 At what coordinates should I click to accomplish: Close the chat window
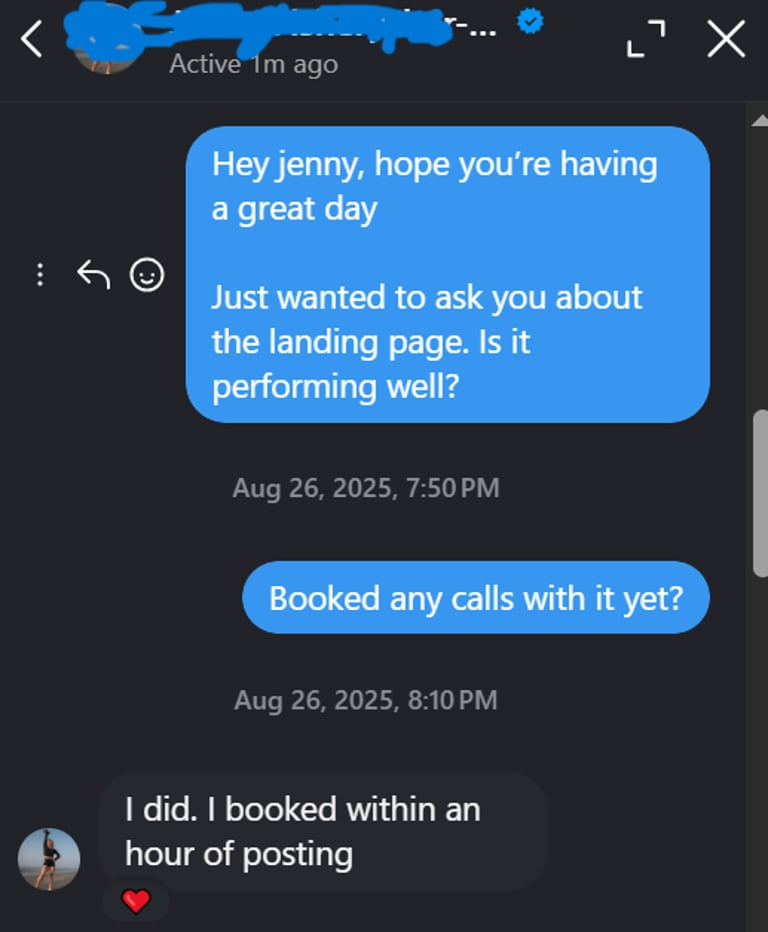[725, 39]
